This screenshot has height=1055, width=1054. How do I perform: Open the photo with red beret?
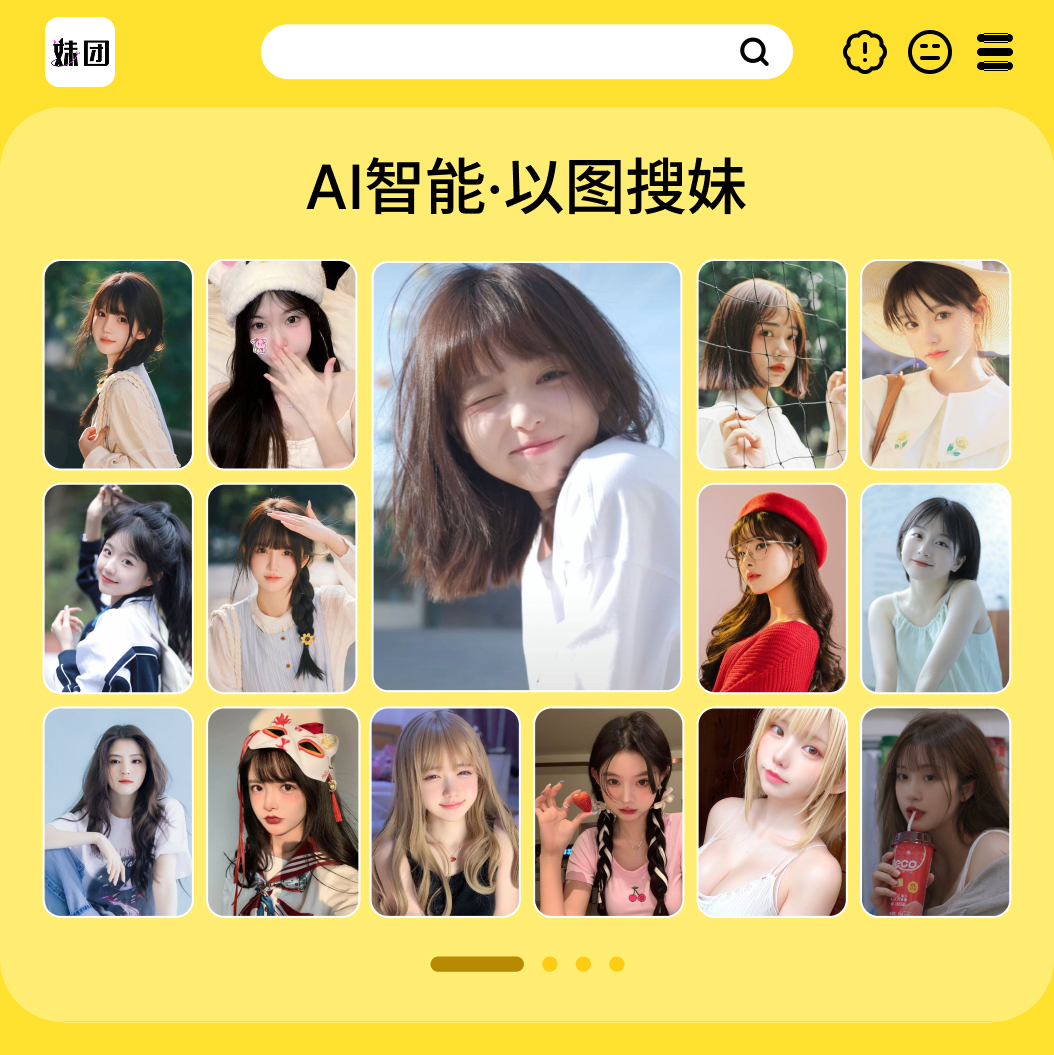772,588
